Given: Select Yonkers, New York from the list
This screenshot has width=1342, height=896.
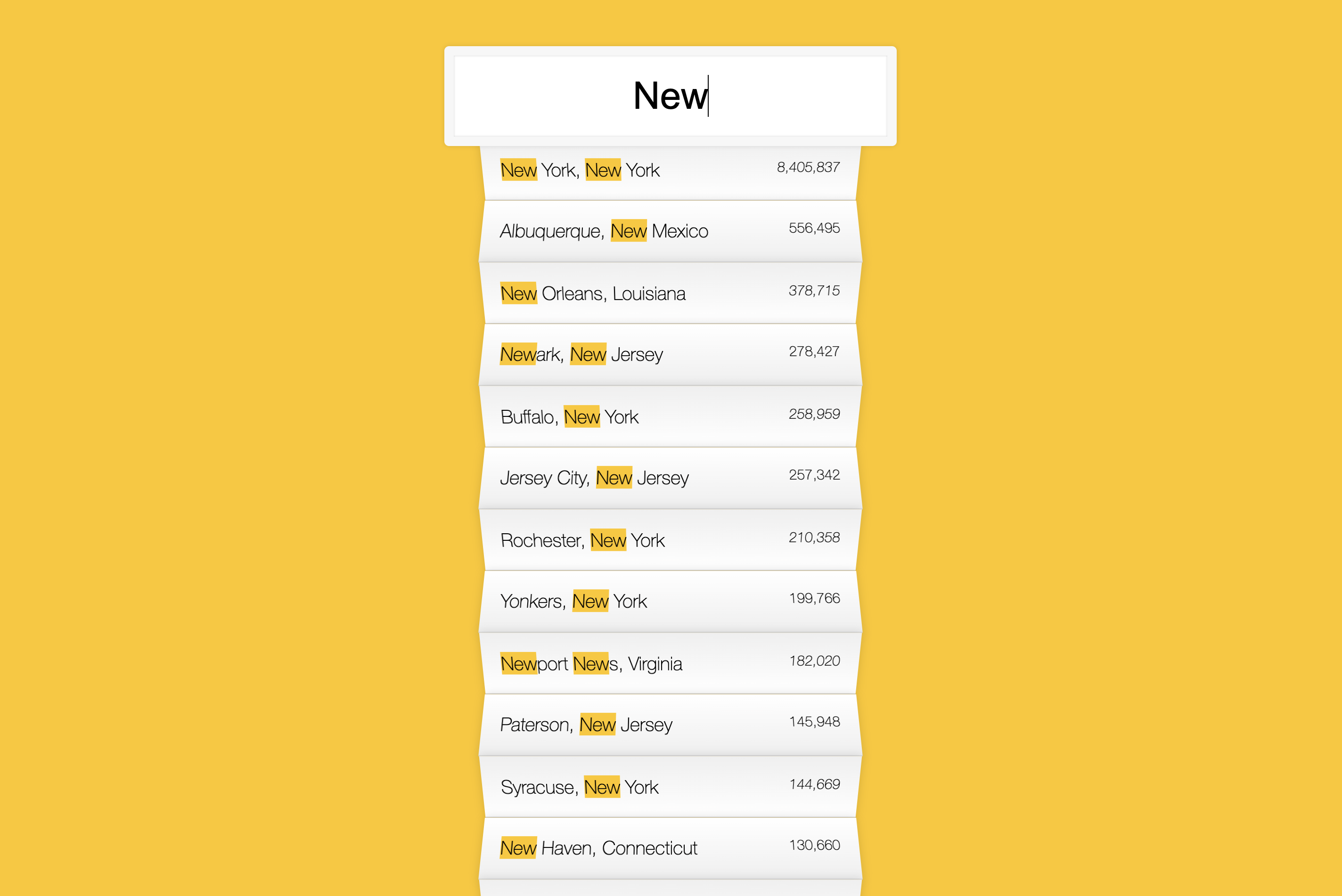Looking at the screenshot, I should click(670, 602).
